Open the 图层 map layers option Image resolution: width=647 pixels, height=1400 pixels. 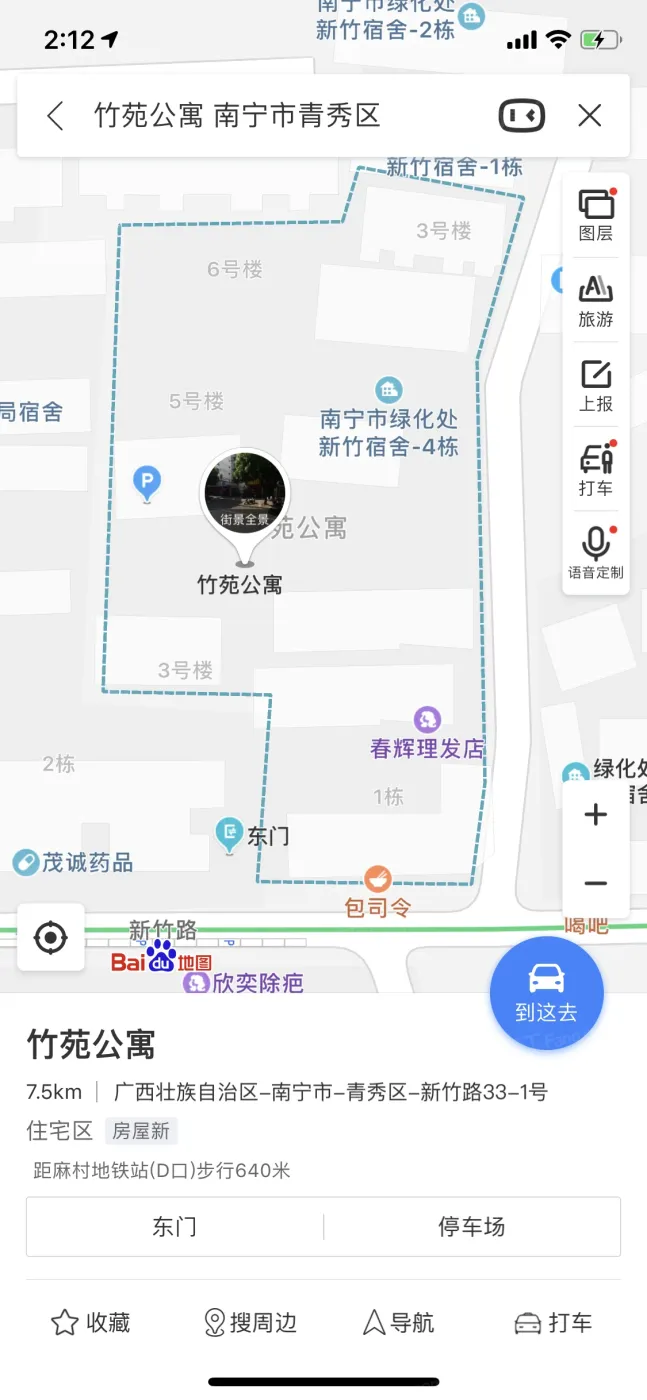point(596,215)
